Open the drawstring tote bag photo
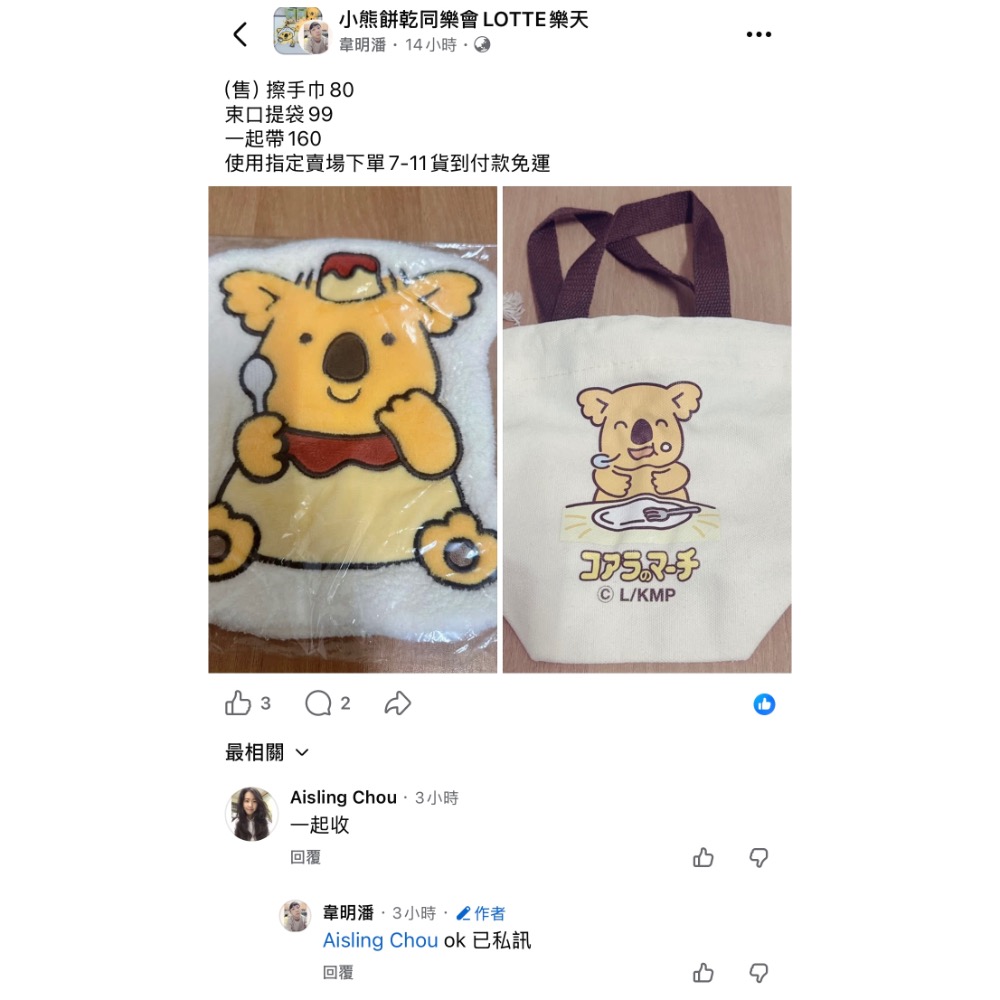 646,429
